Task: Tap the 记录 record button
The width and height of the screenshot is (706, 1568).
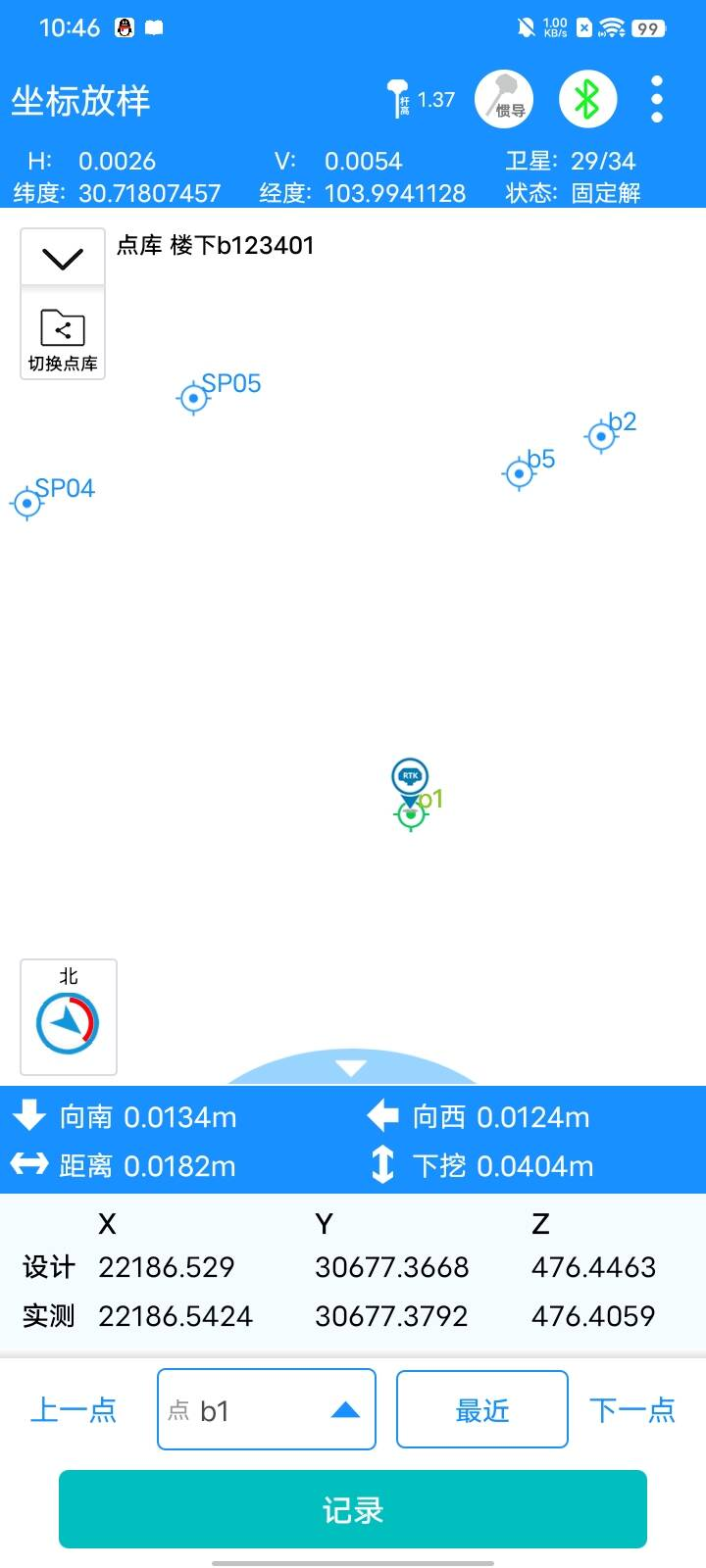Action: pyautogui.click(x=353, y=1509)
